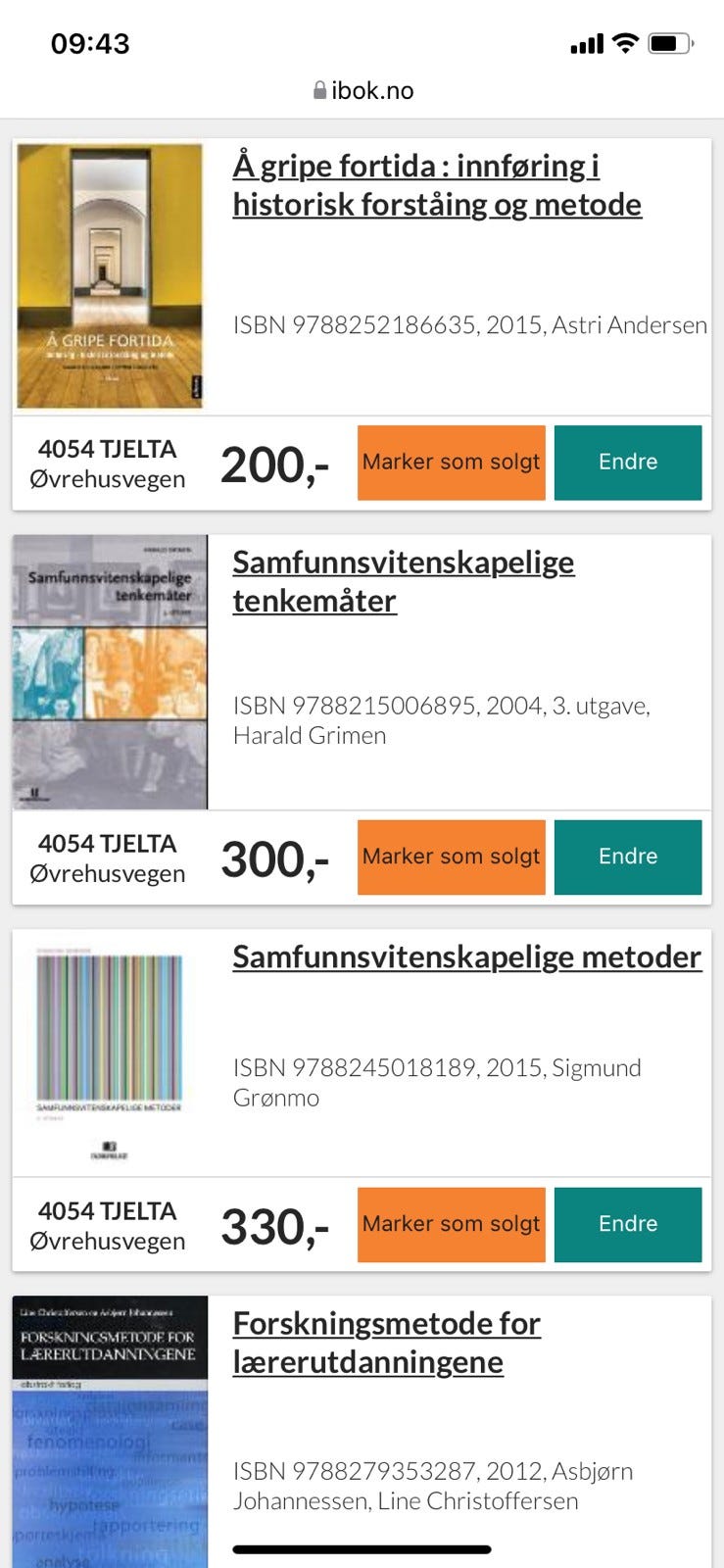The image size is (724, 1568).
Task: Tap the cellular signal bars icon
Action: 585,42
